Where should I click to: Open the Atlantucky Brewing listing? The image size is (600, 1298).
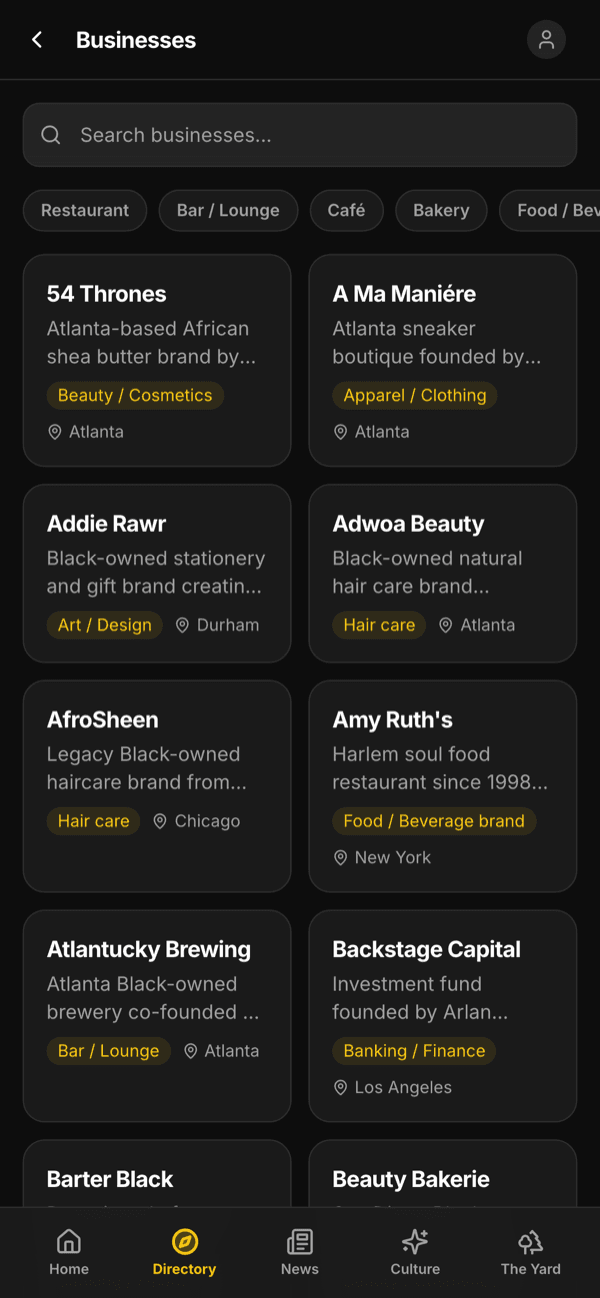click(x=157, y=1016)
